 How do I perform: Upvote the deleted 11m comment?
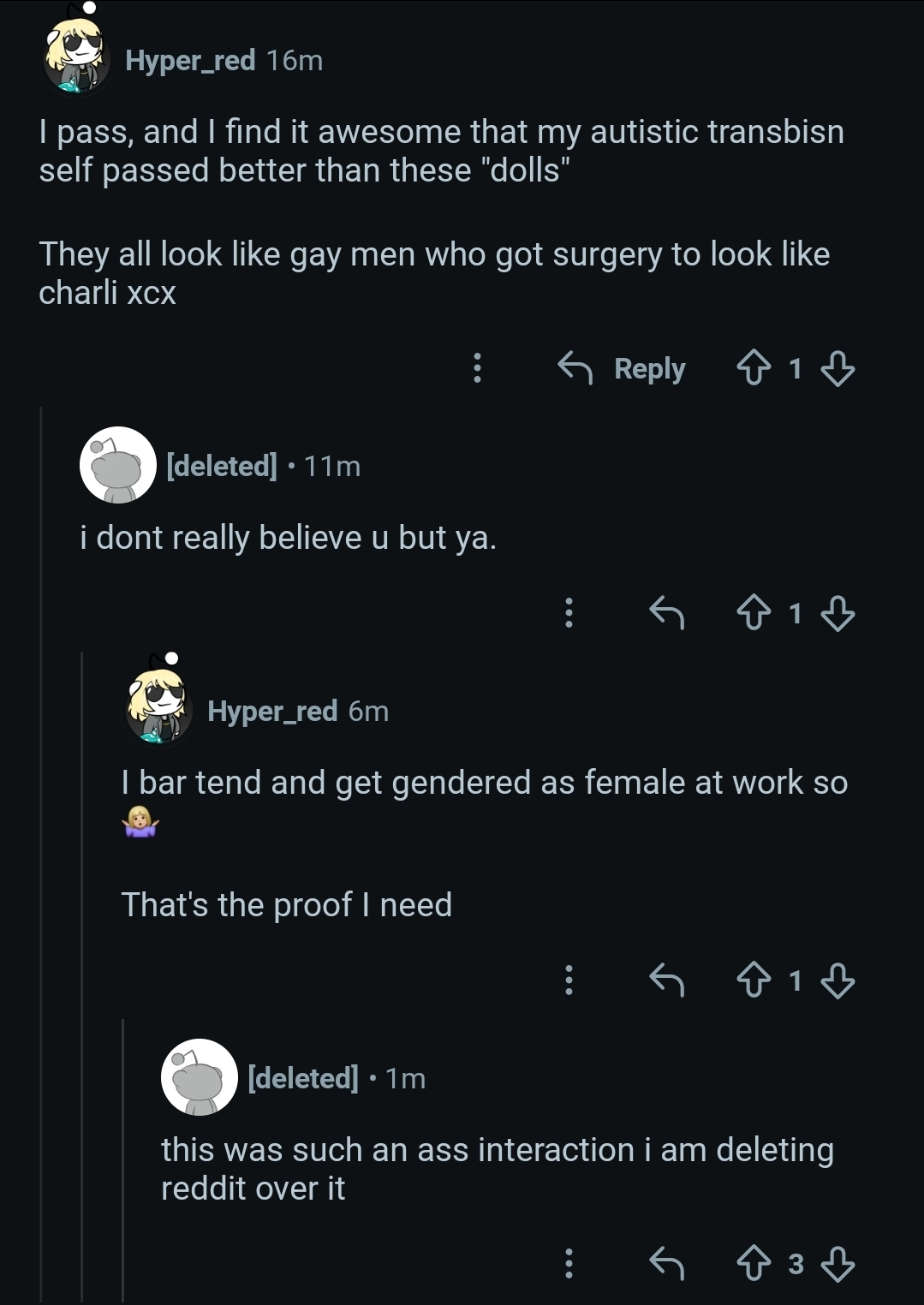[754, 613]
